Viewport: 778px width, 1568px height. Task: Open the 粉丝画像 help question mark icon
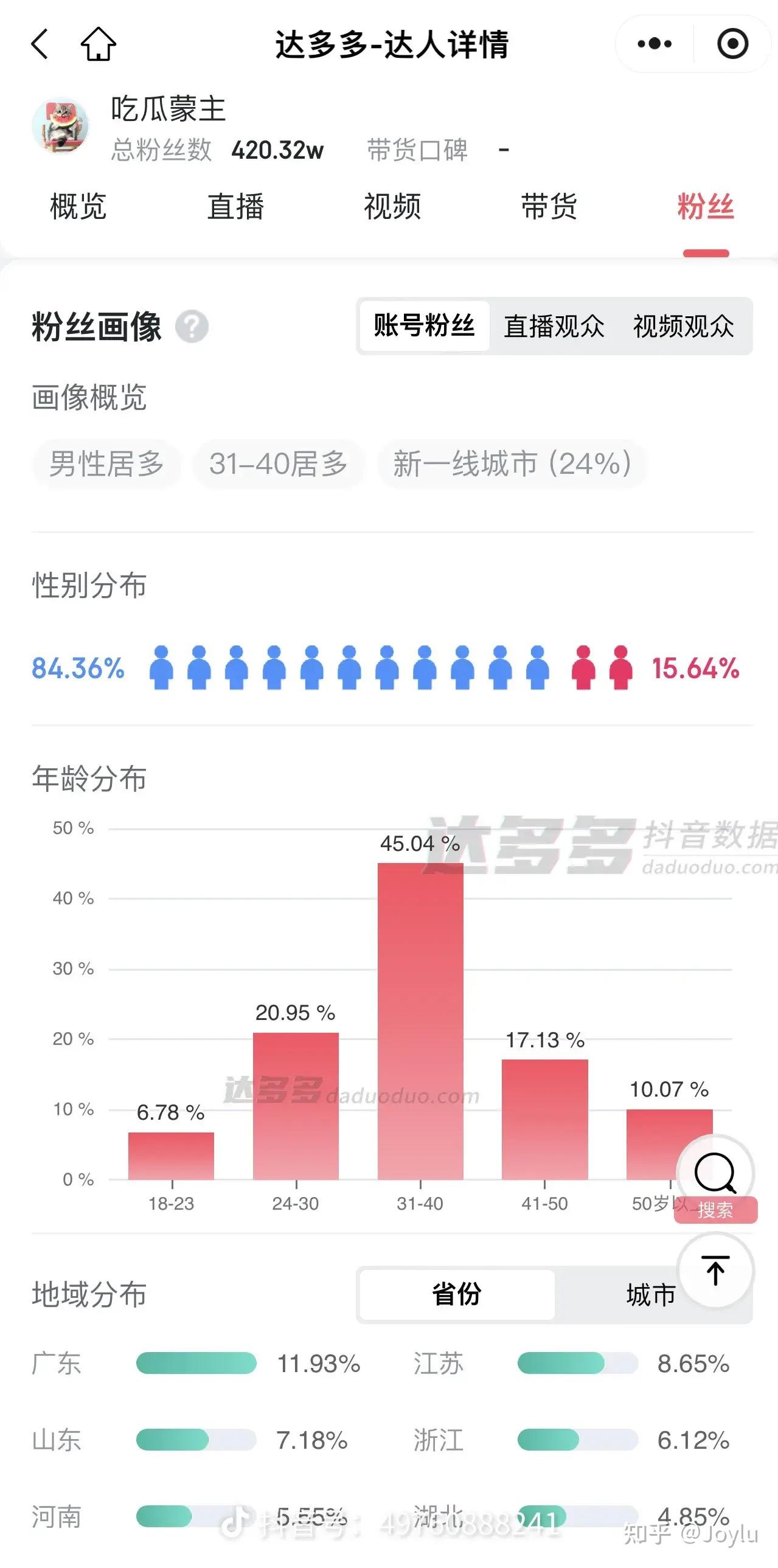192,326
